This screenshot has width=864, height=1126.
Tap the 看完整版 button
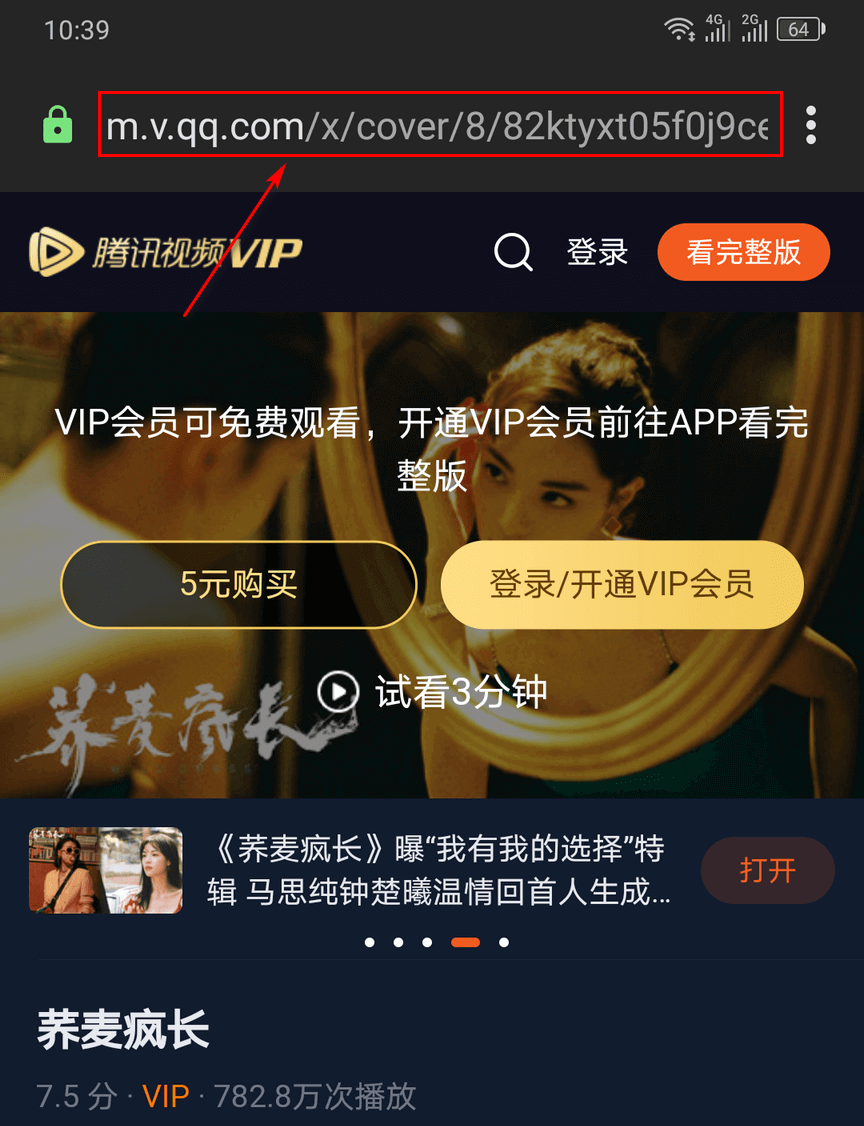tap(743, 252)
